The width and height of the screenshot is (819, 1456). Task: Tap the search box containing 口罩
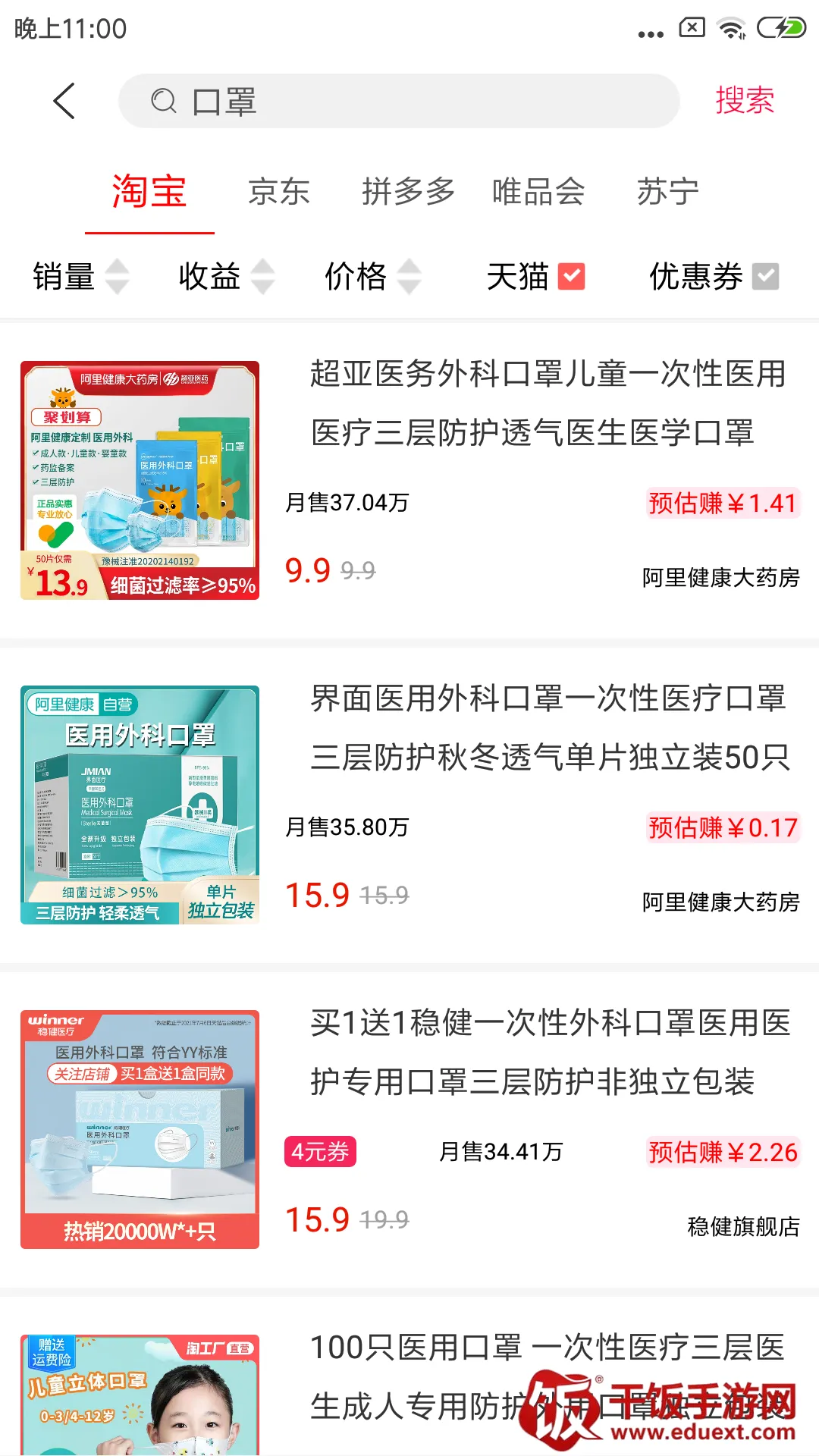point(398,101)
